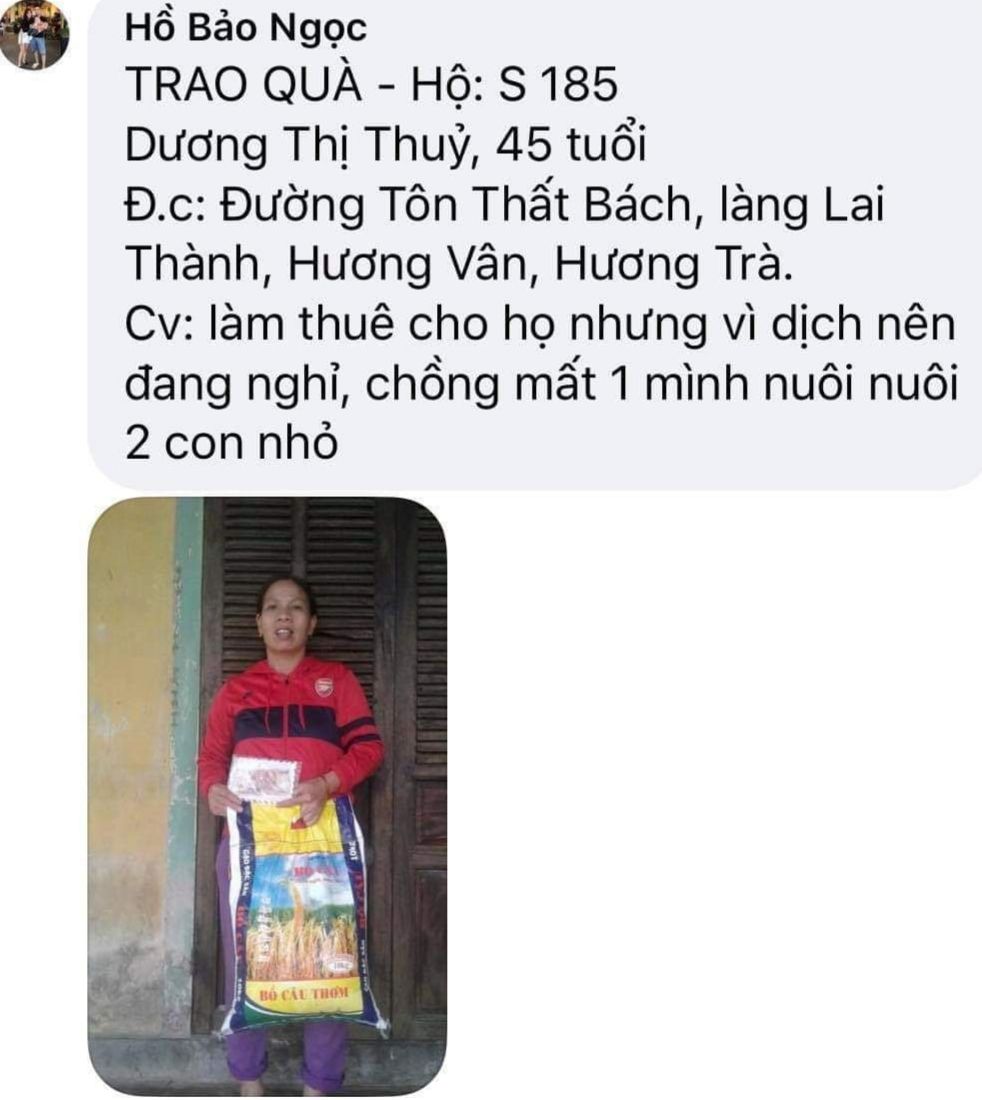Open the attached photo in the comment
The height and width of the screenshot is (1100, 982).
[267, 795]
